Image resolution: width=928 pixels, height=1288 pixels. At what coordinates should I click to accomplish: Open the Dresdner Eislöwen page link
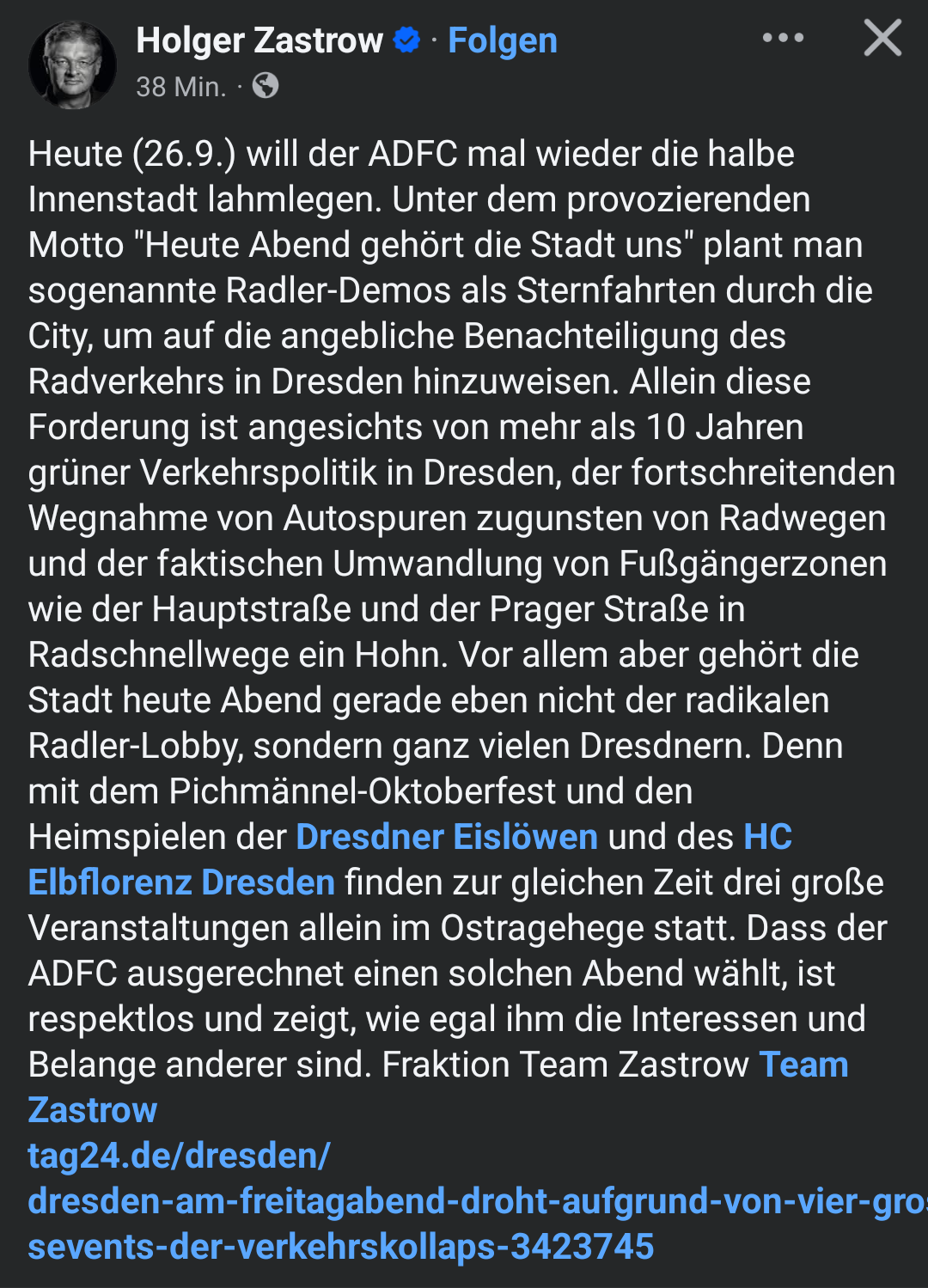point(447,837)
